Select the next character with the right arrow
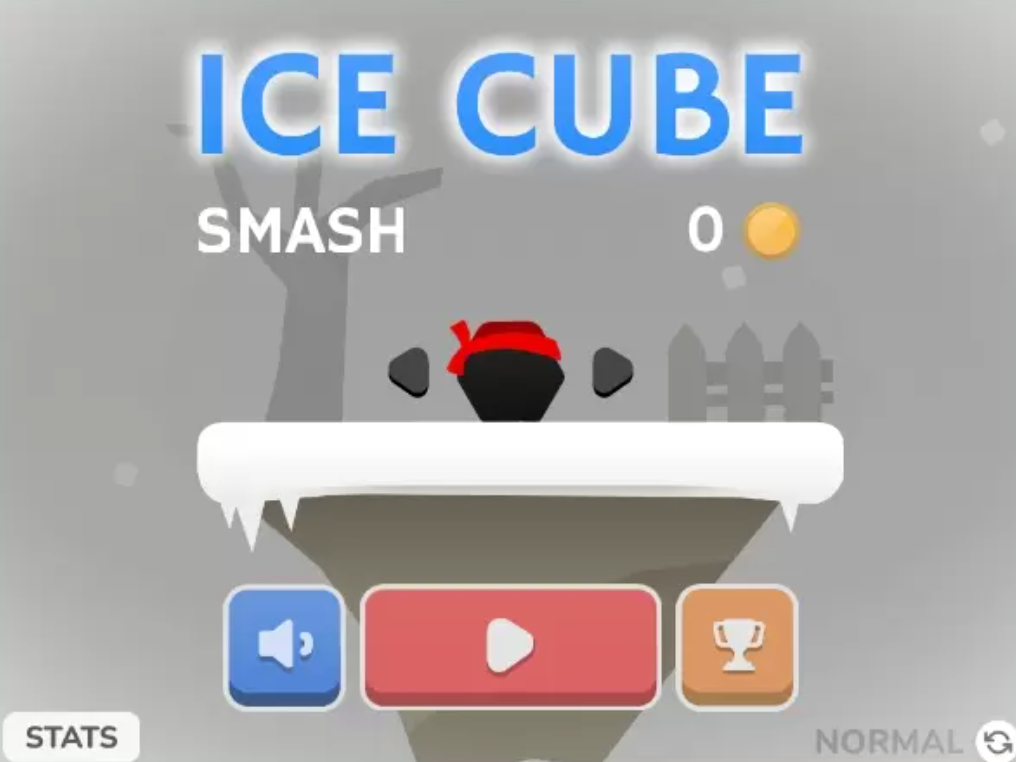Image resolution: width=1016 pixels, height=762 pixels. pyautogui.click(x=611, y=372)
